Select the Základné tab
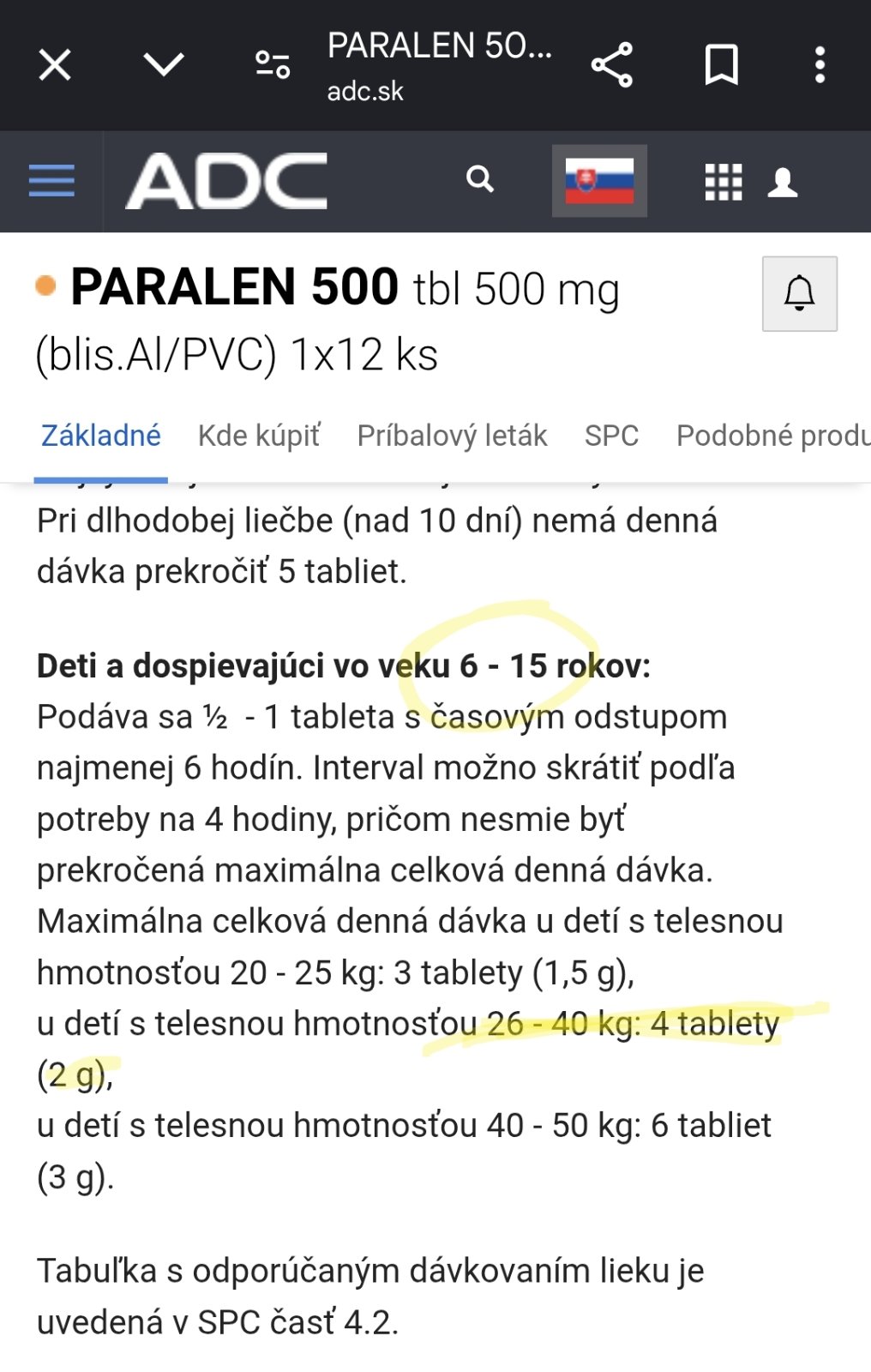871x1372 pixels. tap(101, 436)
